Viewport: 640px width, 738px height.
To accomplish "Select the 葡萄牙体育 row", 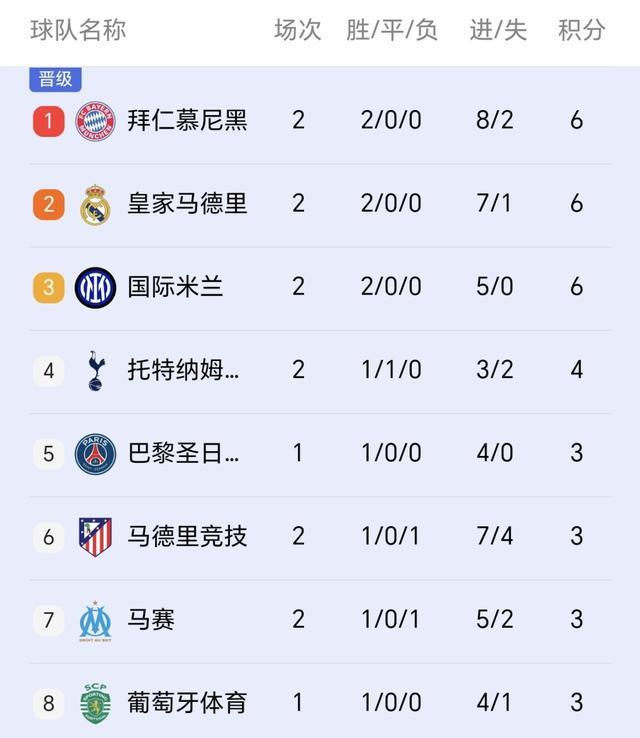I will click(187, 702).
